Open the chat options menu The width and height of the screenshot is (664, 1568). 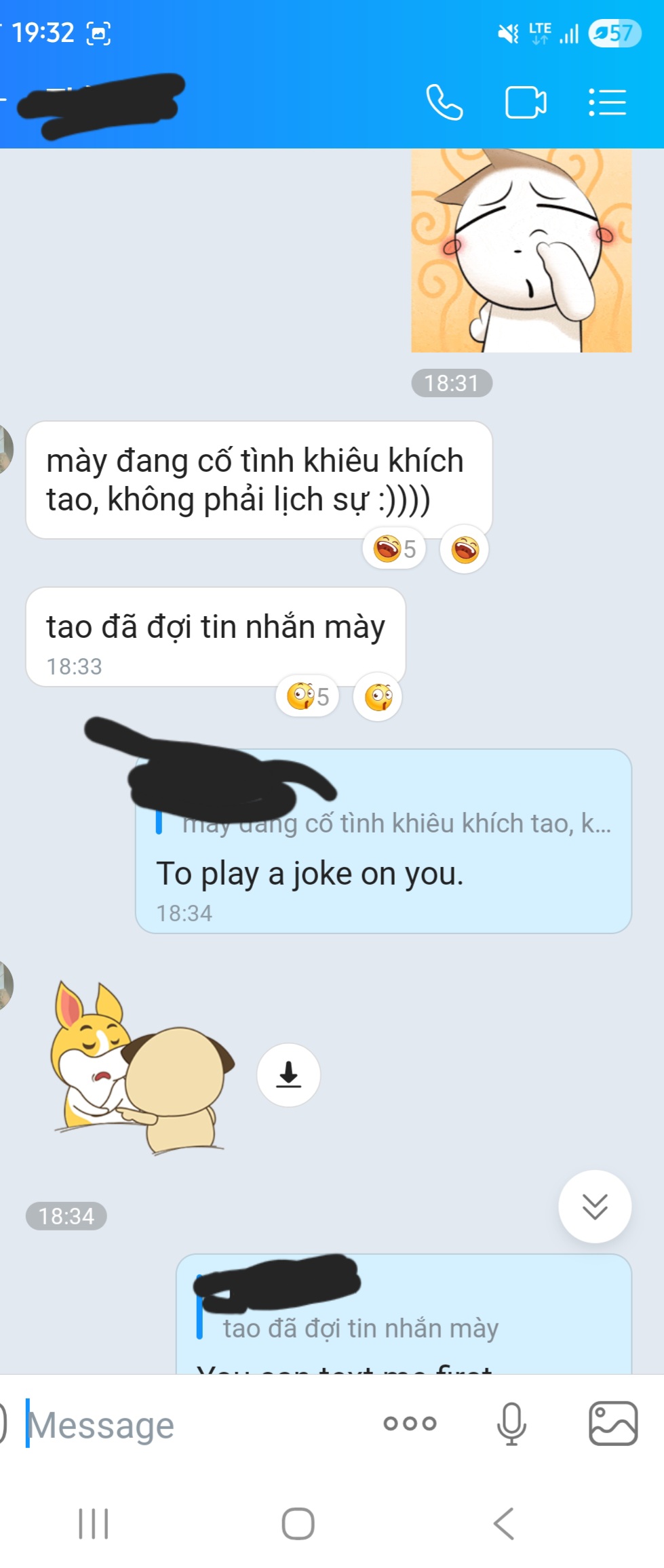607,102
